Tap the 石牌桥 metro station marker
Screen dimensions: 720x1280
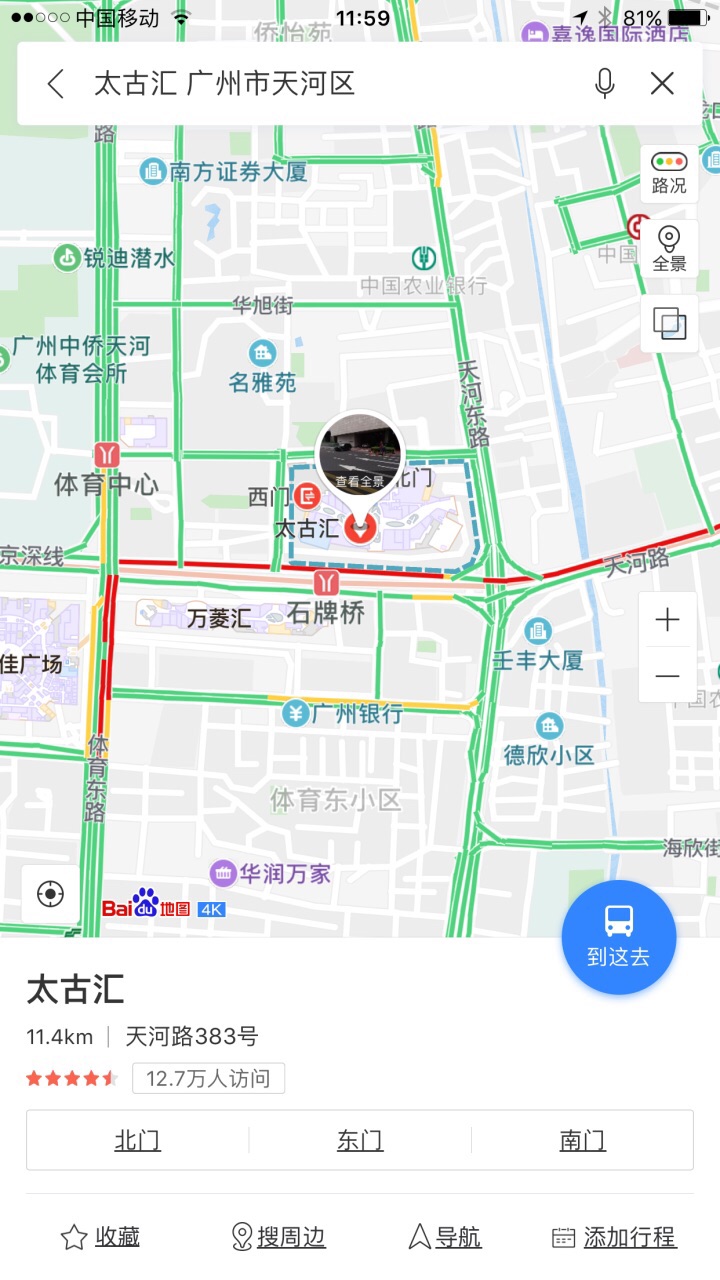(326, 582)
